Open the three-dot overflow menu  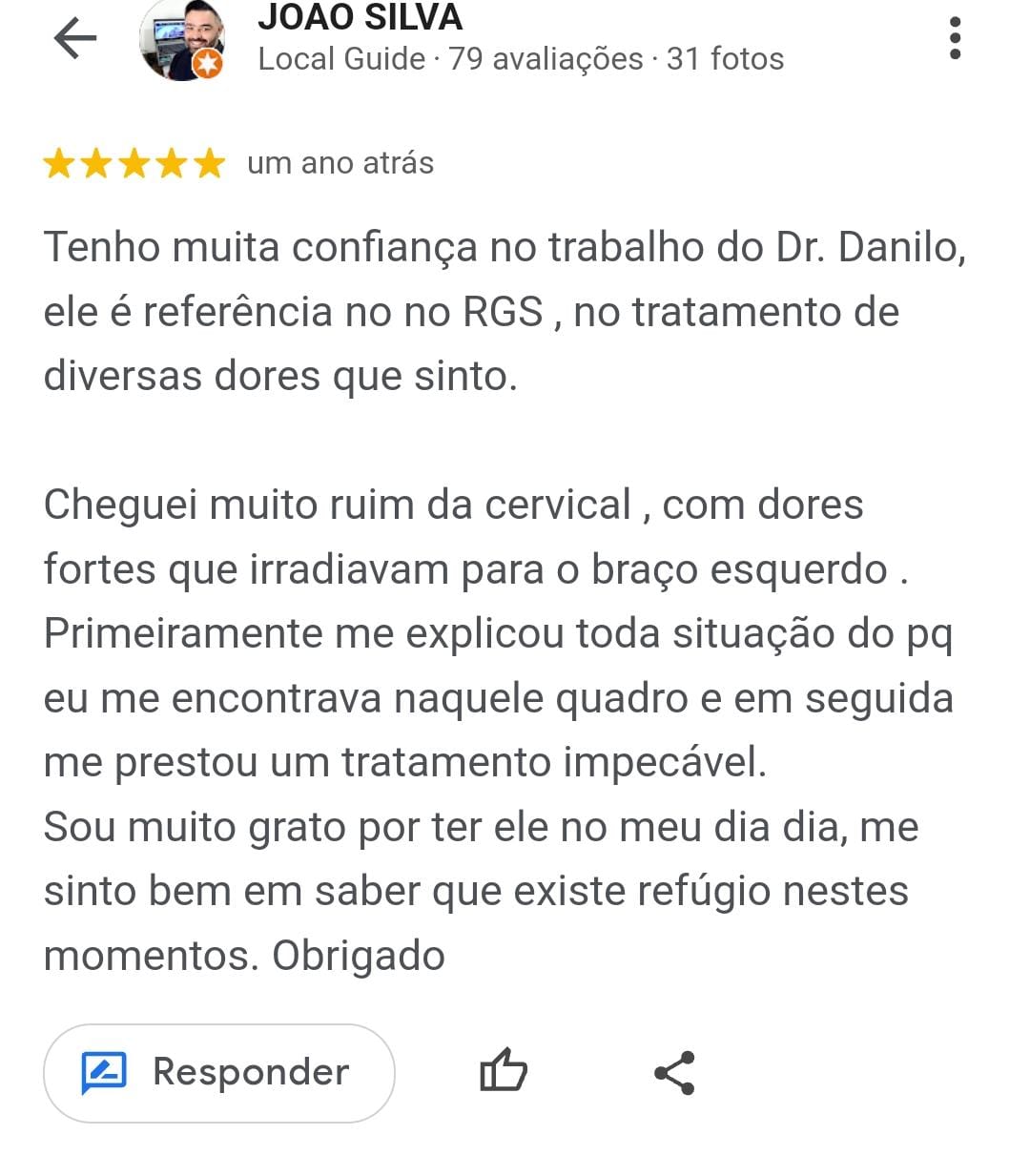[955, 38]
